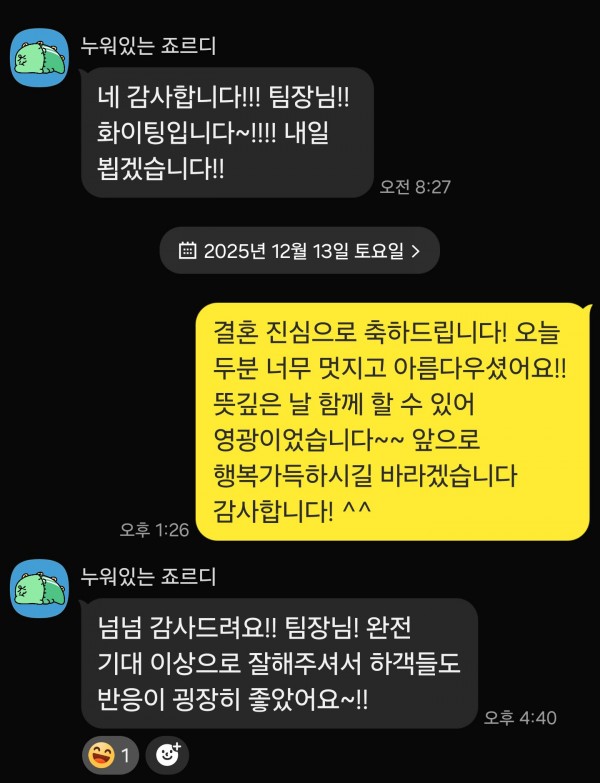The width and height of the screenshot is (600, 783).
Task: Add a new emoji reaction to the message
Action: (x=167, y=755)
